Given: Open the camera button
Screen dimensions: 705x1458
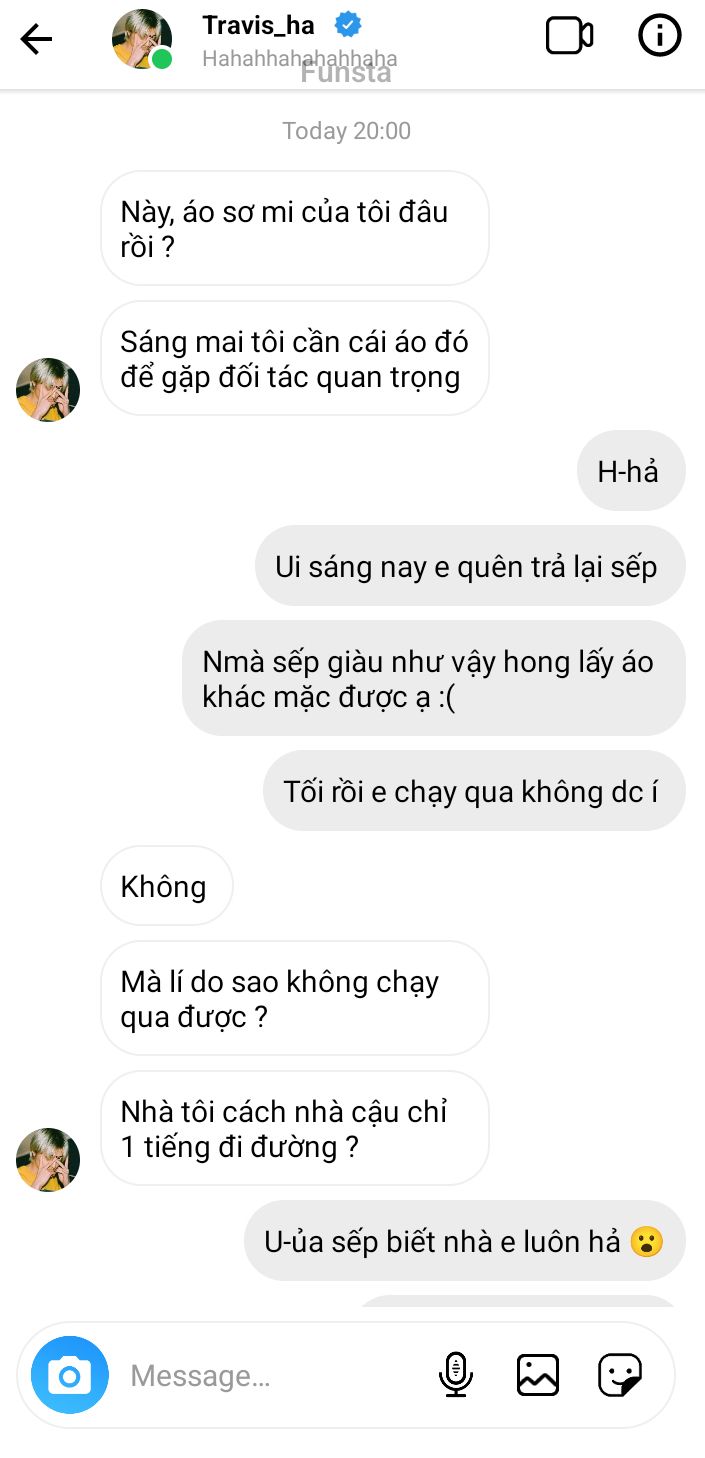Looking at the screenshot, I should pos(69,1375).
